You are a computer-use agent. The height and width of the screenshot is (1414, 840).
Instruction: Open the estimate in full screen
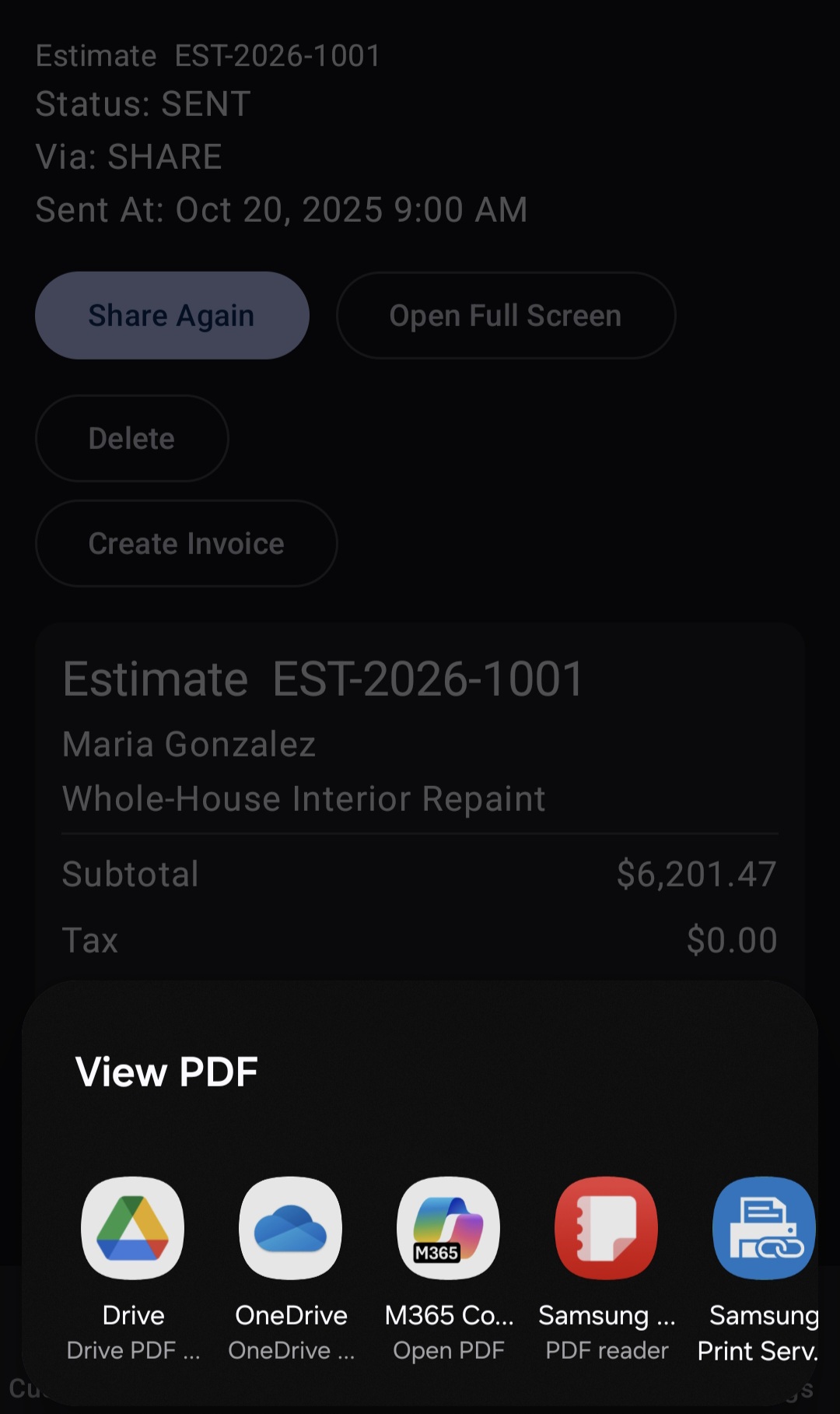click(x=505, y=315)
